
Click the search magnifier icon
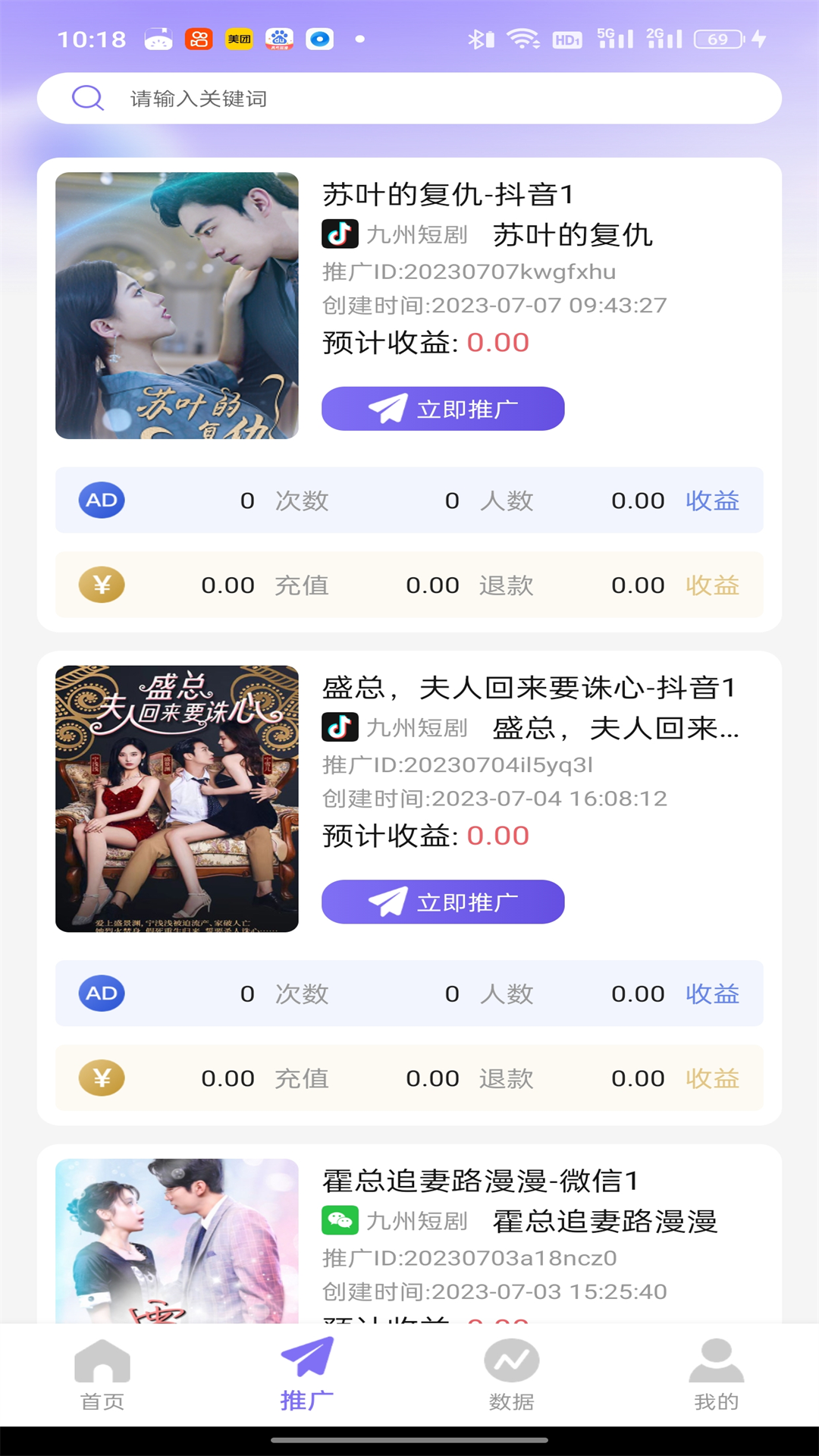(86, 98)
